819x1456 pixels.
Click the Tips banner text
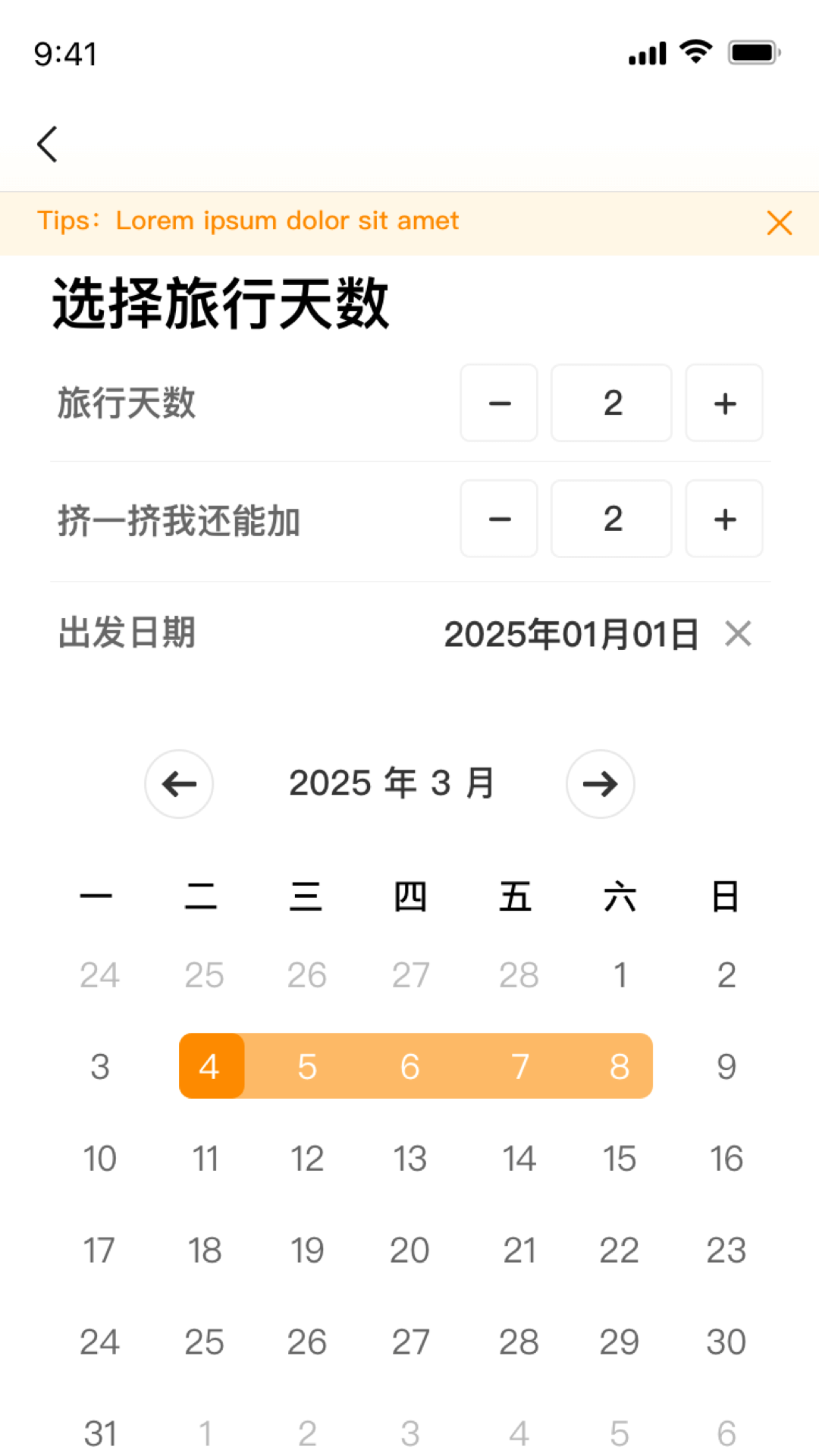click(249, 221)
